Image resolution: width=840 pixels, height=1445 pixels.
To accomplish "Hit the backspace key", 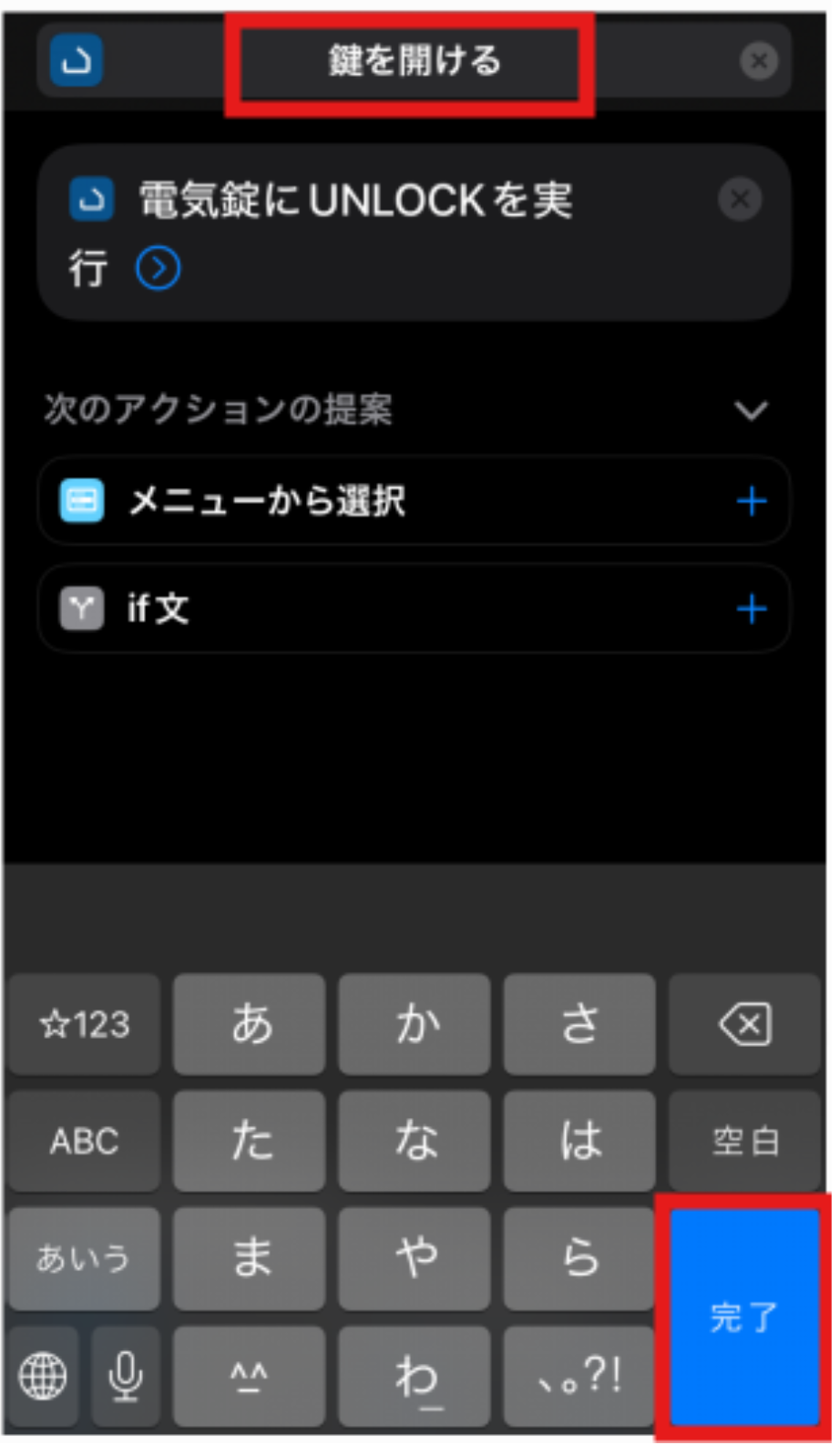I will click(x=744, y=1024).
